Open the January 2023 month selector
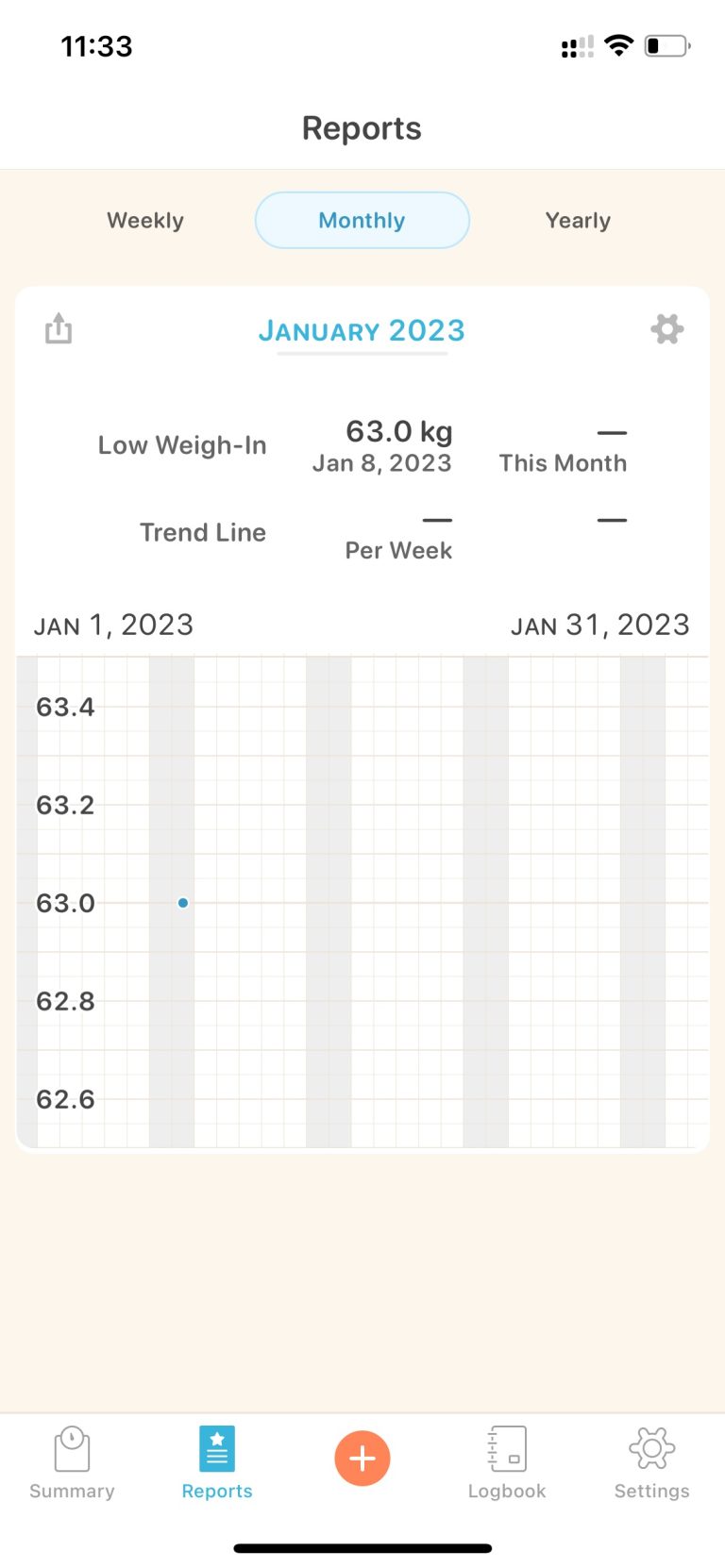This screenshot has height=1568, width=725. 362,330
